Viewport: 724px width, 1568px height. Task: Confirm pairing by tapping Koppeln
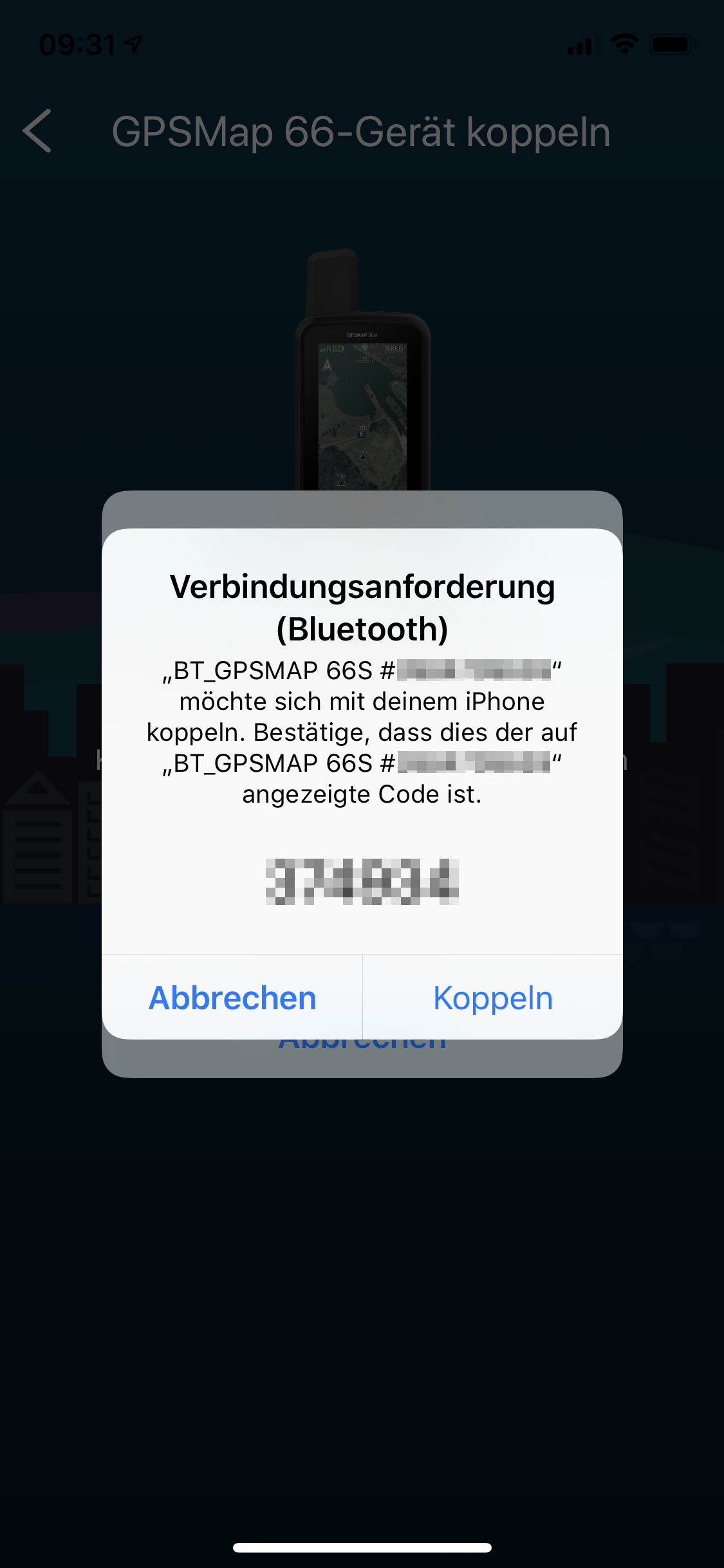click(x=493, y=998)
